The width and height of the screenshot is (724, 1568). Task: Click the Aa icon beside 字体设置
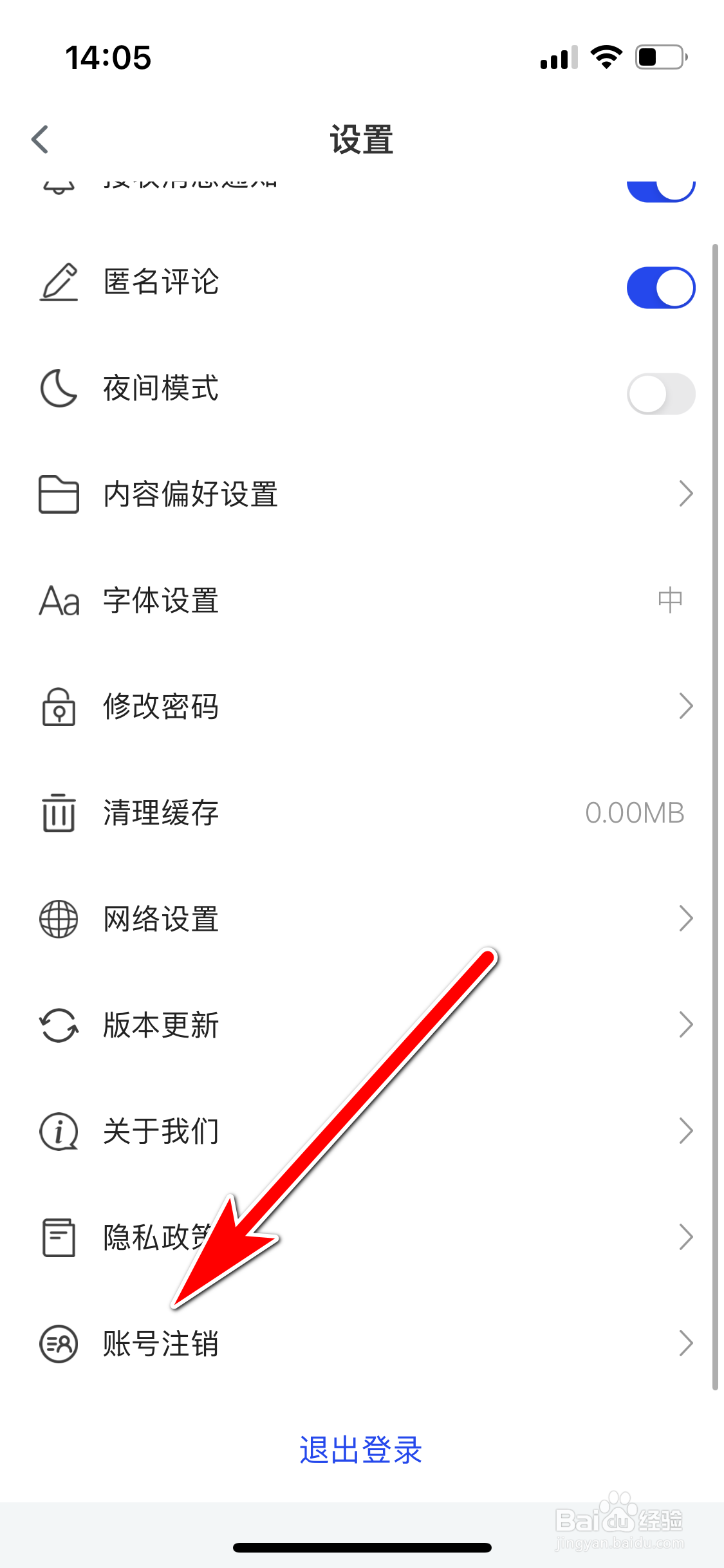[x=59, y=601]
